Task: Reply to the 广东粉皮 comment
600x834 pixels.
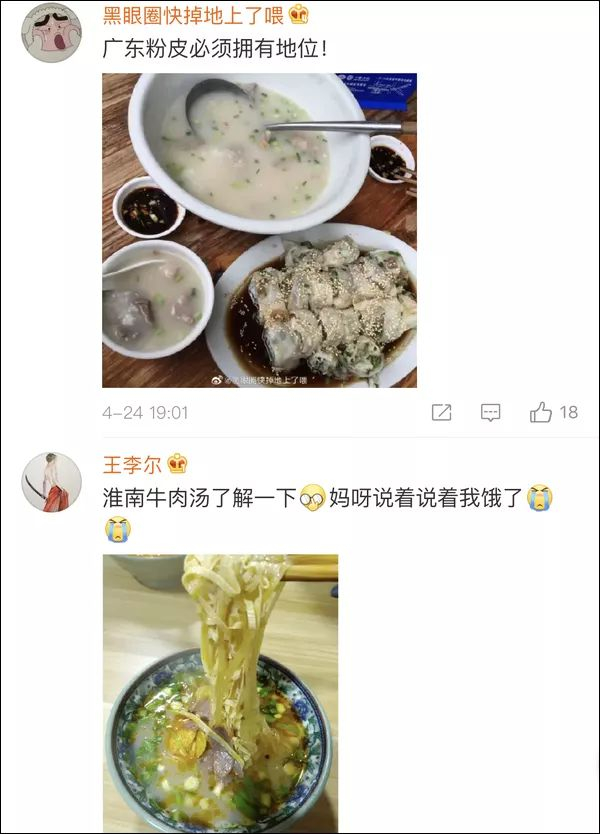Action: tap(491, 412)
